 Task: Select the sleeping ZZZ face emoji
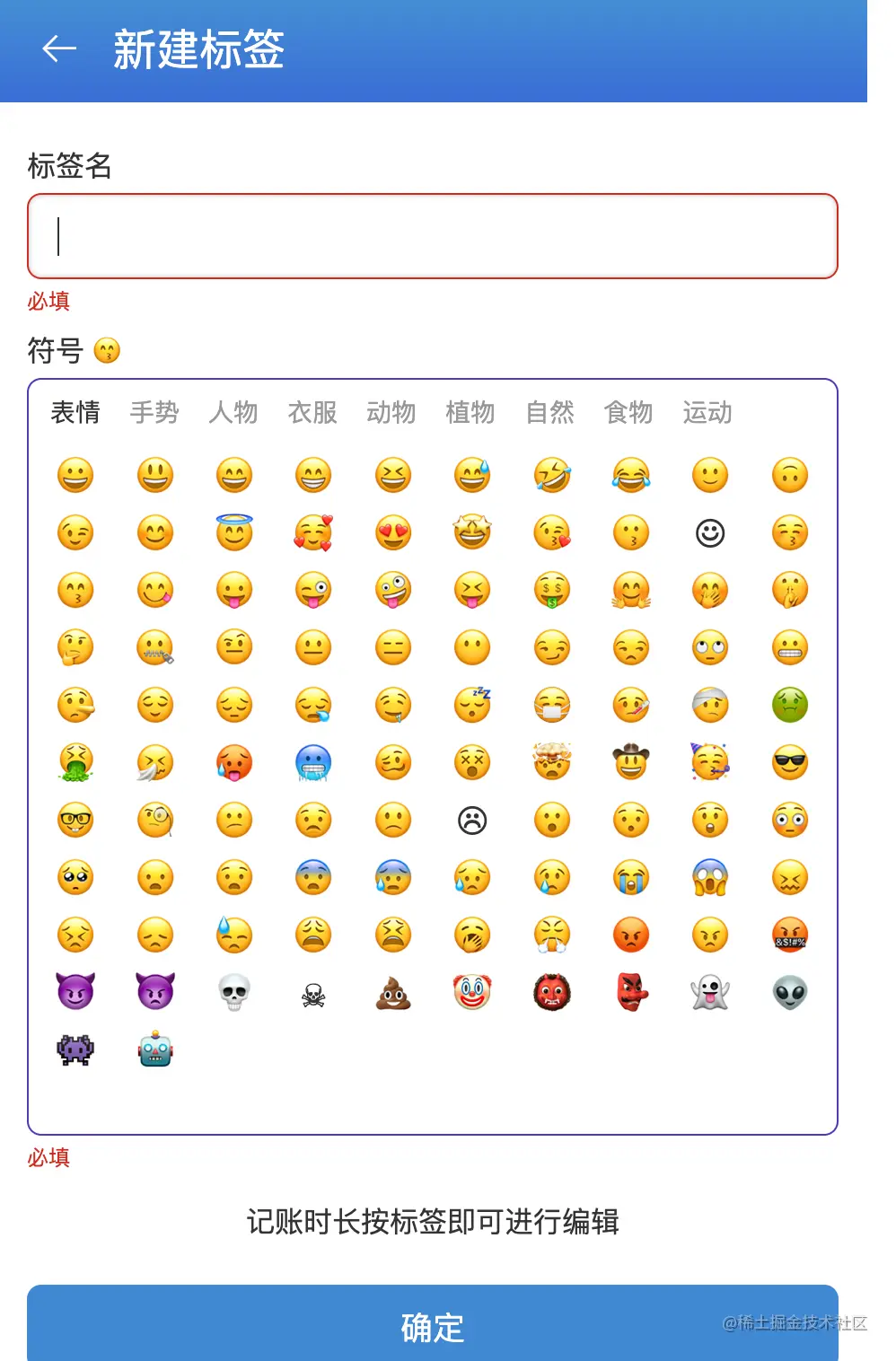473,705
